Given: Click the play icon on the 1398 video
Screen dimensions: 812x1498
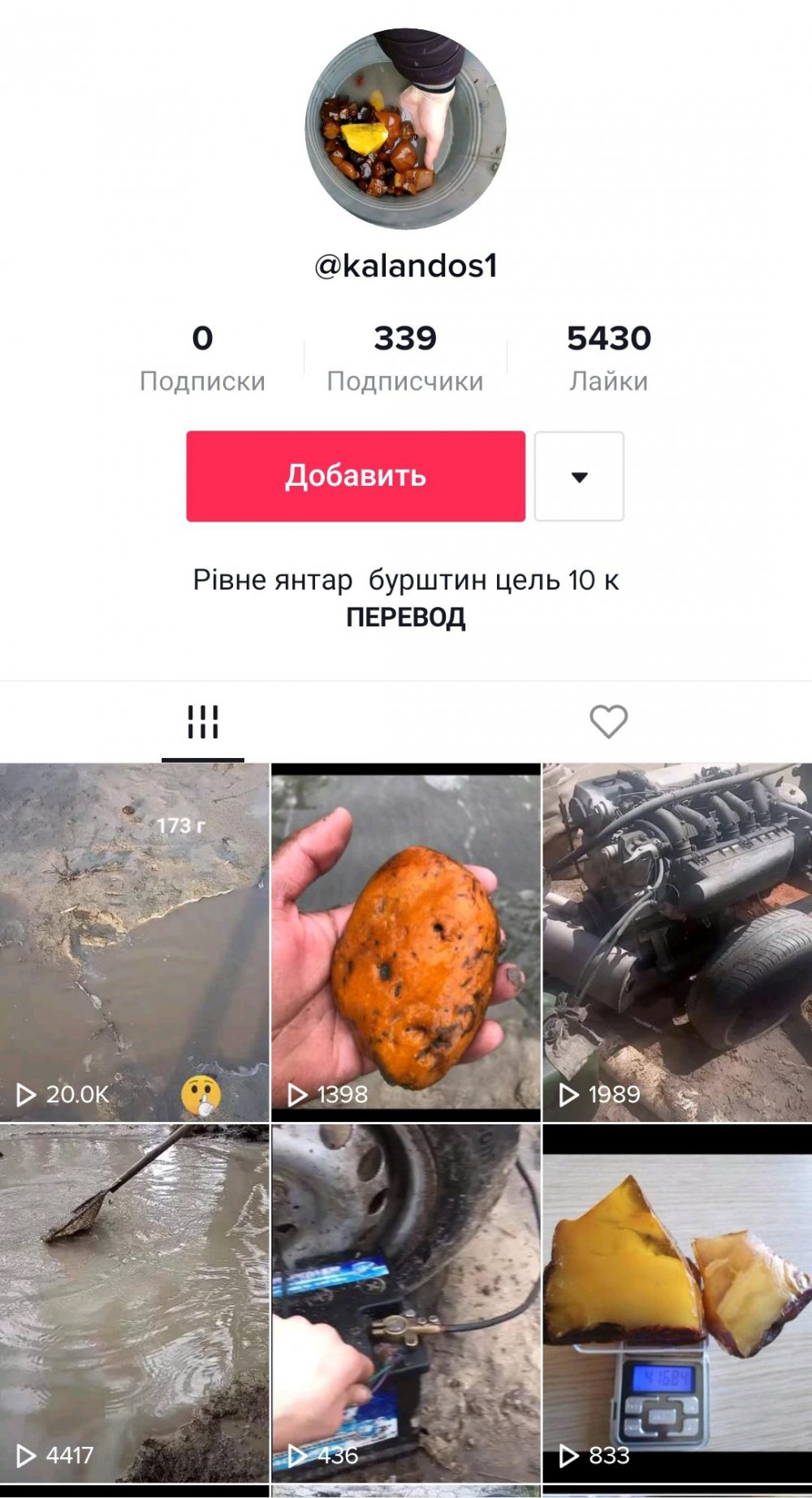Looking at the screenshot, I should coord(296,1093).
